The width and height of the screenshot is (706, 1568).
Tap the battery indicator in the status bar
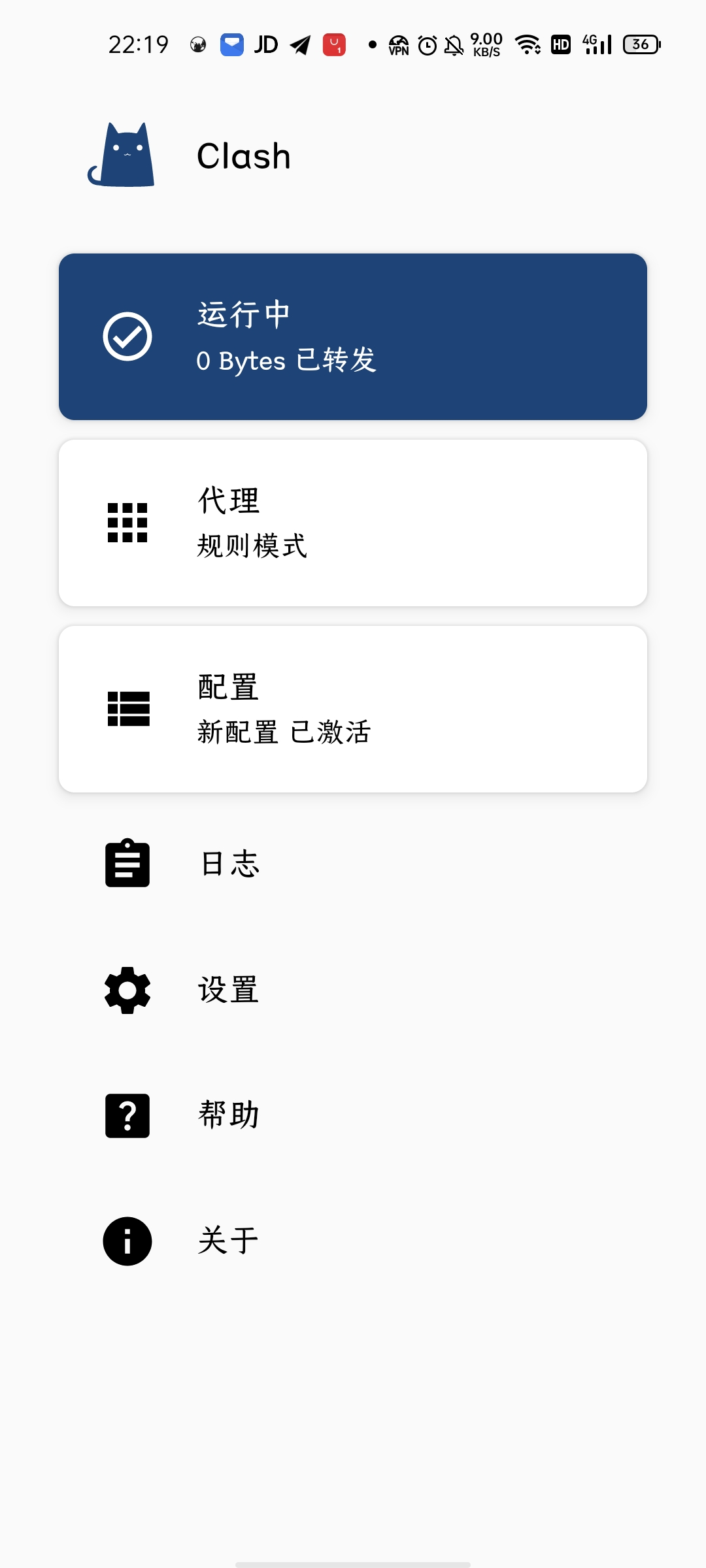click(x=640, y=44)
